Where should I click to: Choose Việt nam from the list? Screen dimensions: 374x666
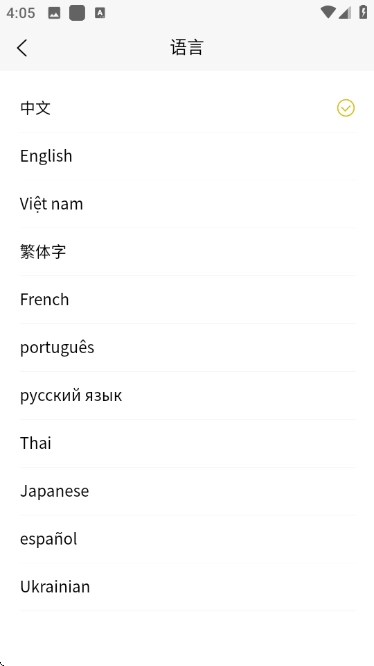point(188,204)
